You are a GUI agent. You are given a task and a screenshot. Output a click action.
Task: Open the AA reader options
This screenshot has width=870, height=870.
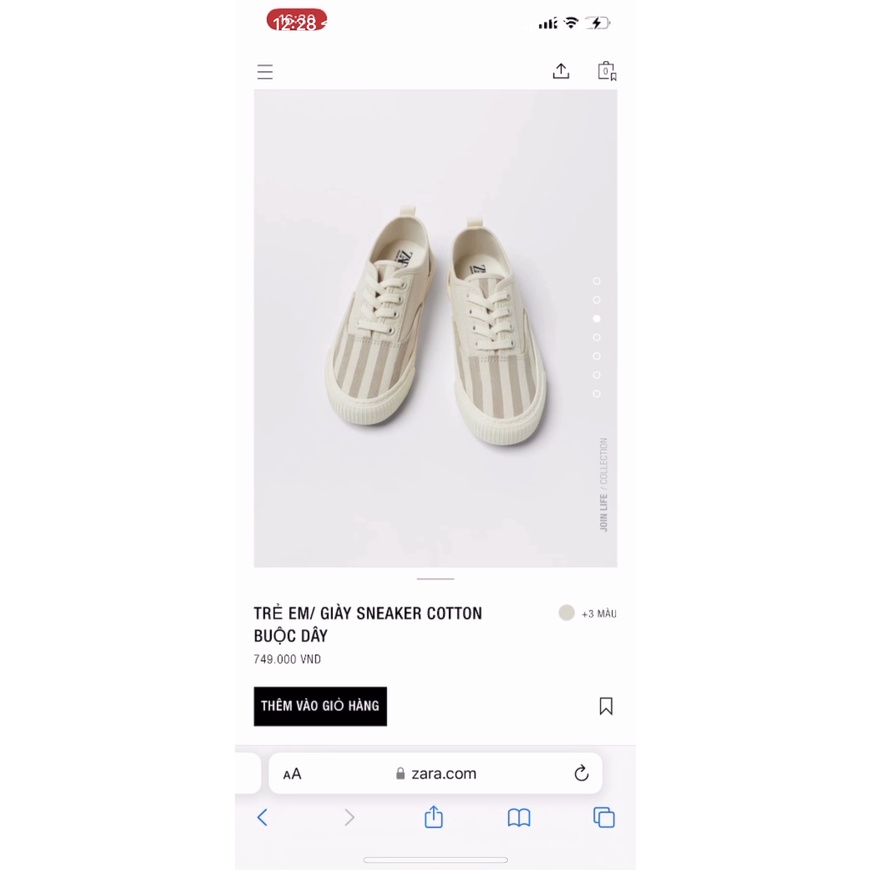tap(292, 774)
